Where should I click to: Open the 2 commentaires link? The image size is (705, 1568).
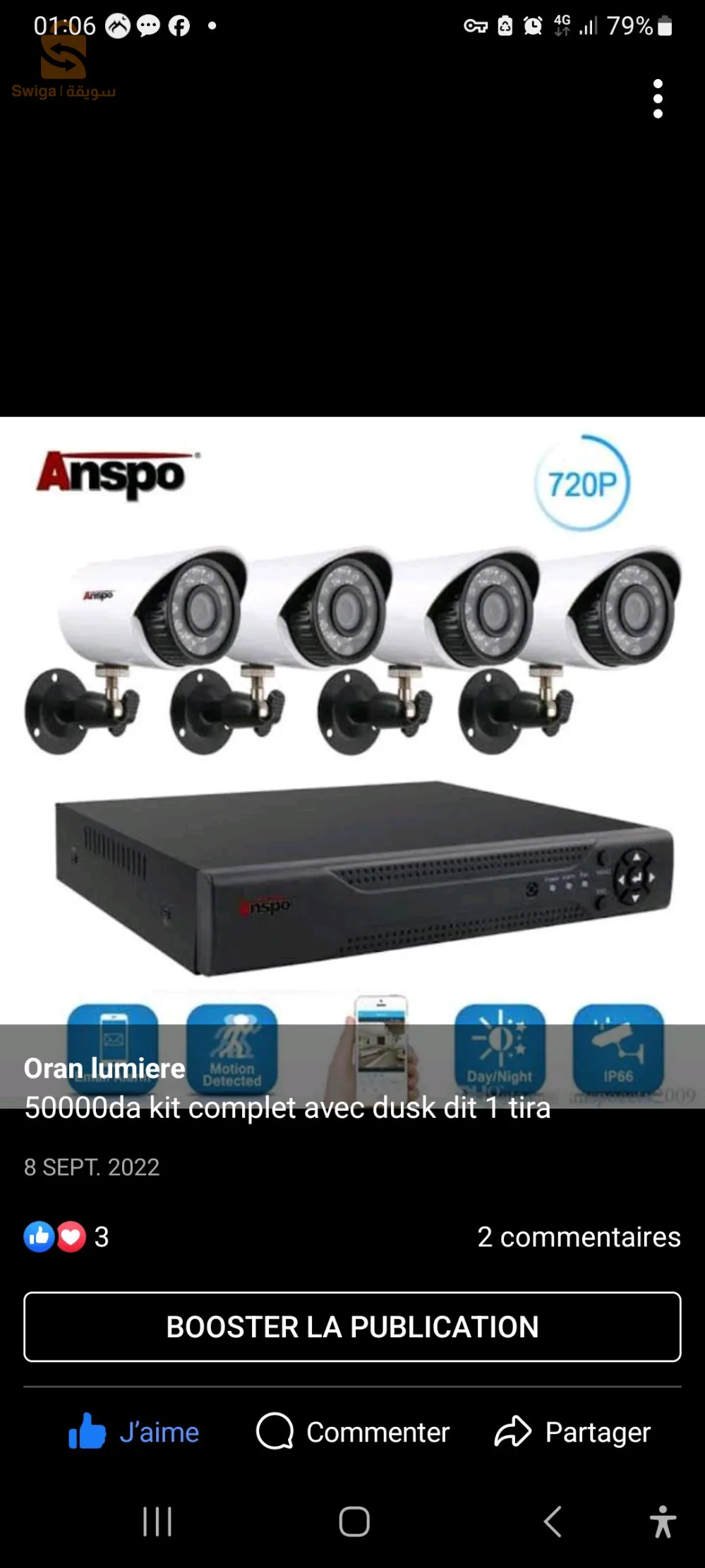[x=579, y=1237]
